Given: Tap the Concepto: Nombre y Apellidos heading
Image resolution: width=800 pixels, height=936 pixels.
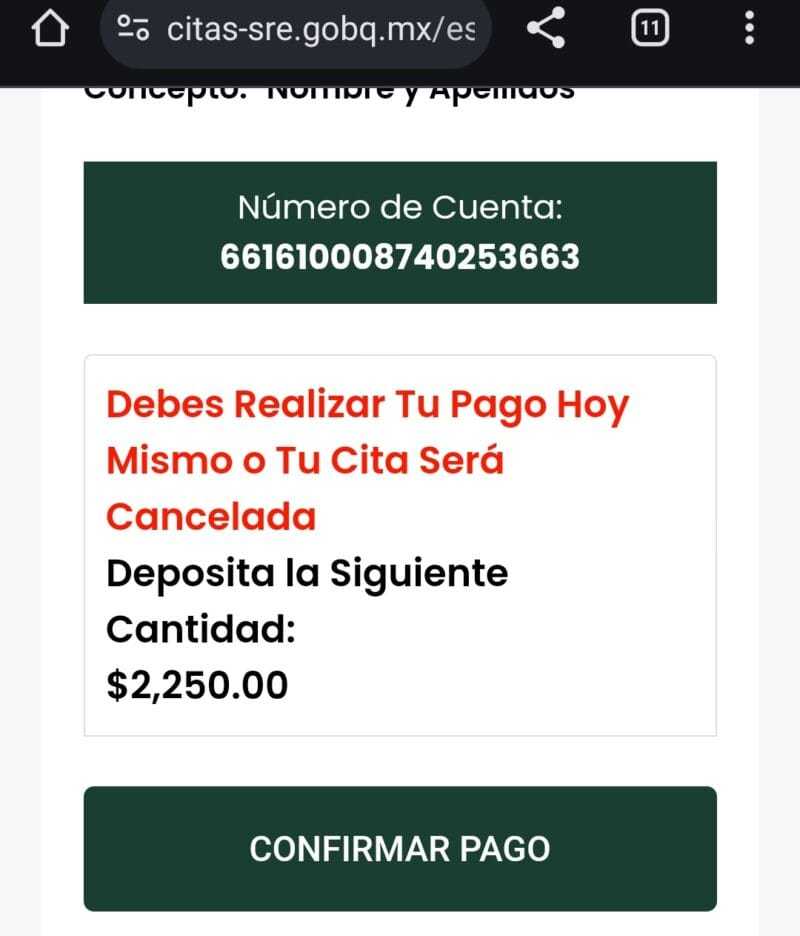Looking at the screenshot, I should [330, 88].
